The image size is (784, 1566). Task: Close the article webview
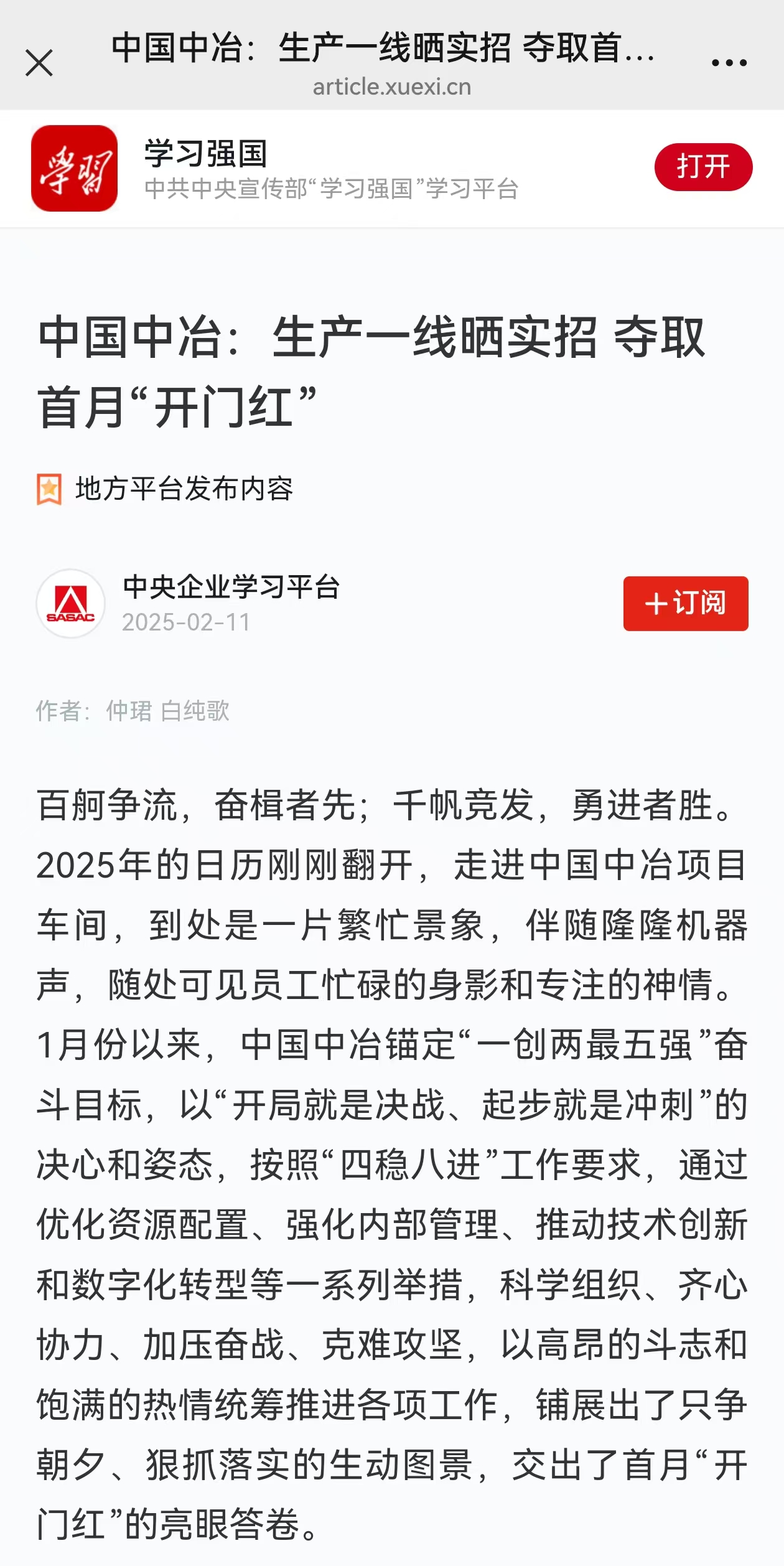tap(39, 63)
